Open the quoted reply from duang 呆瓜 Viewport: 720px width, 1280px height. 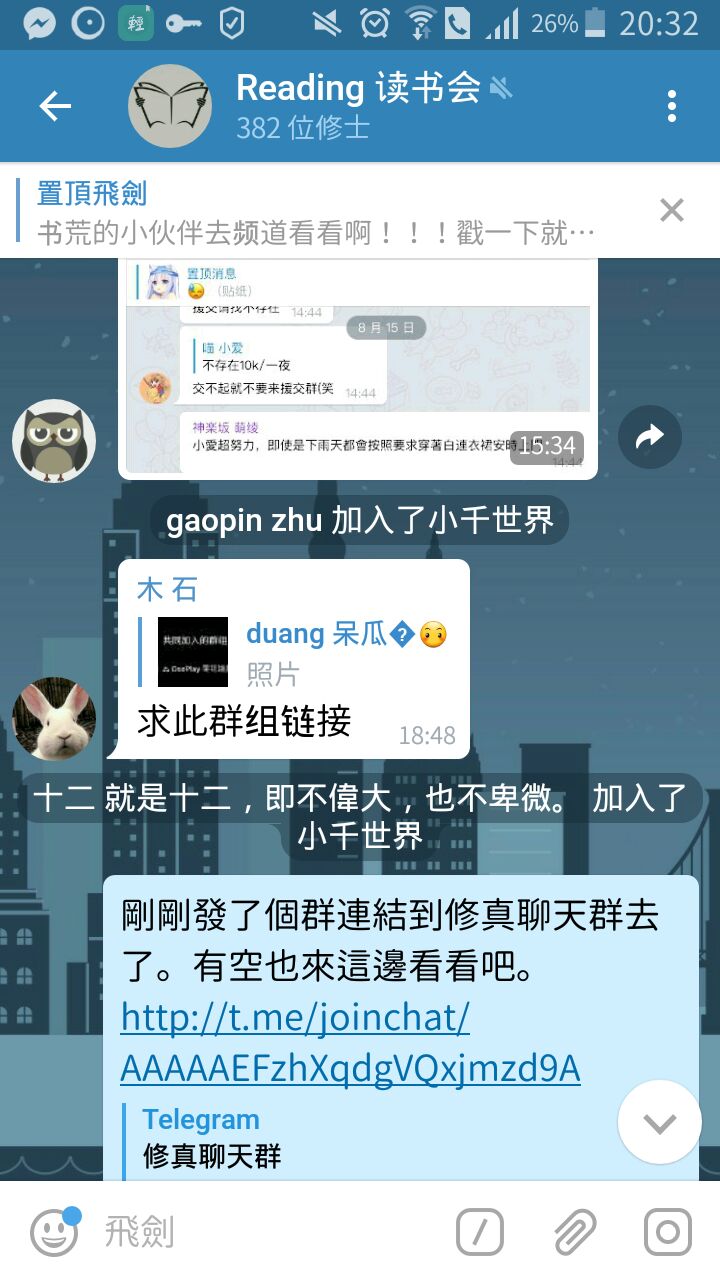coord(300,652)
